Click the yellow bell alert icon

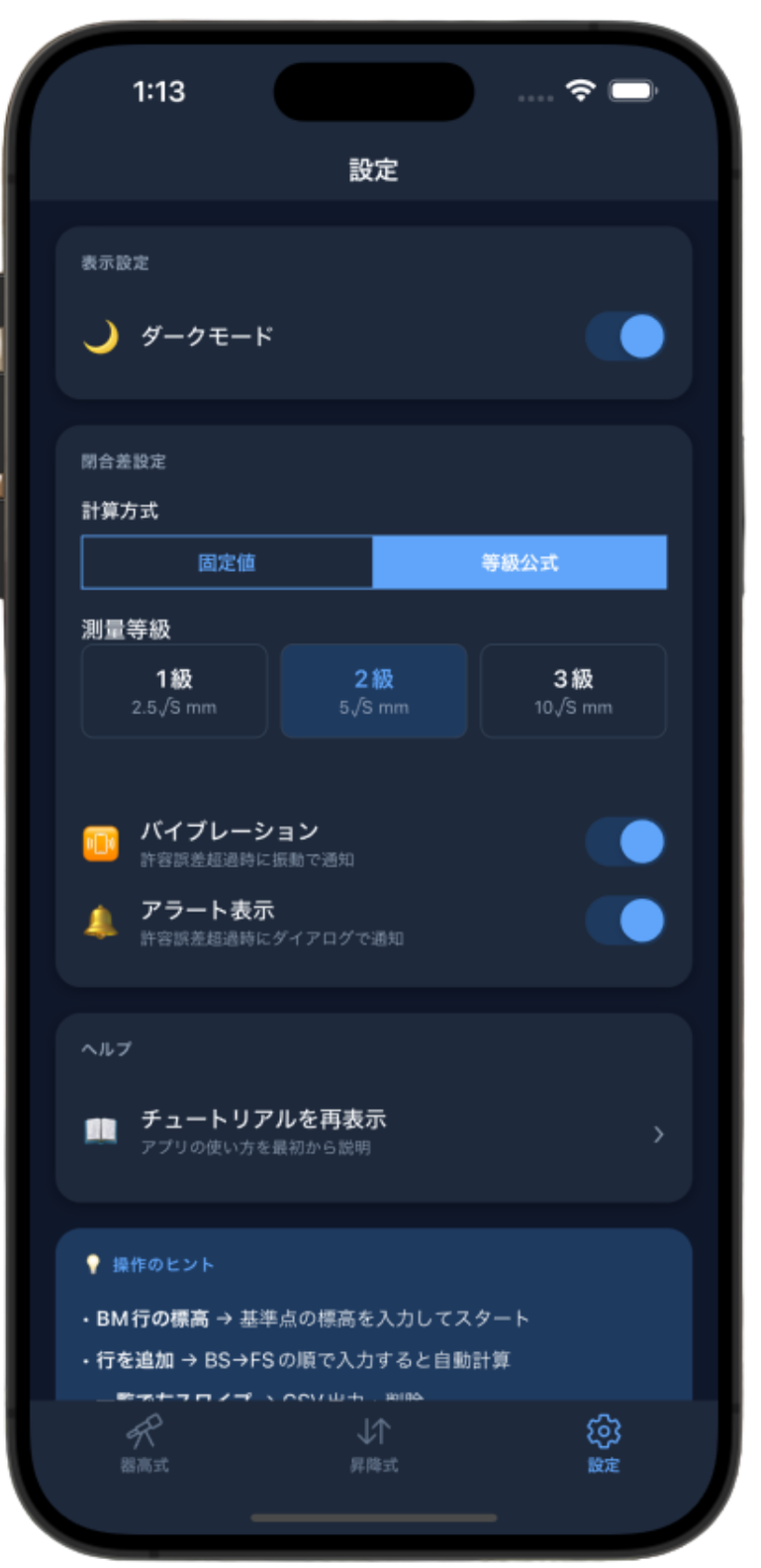click(99, 920)
